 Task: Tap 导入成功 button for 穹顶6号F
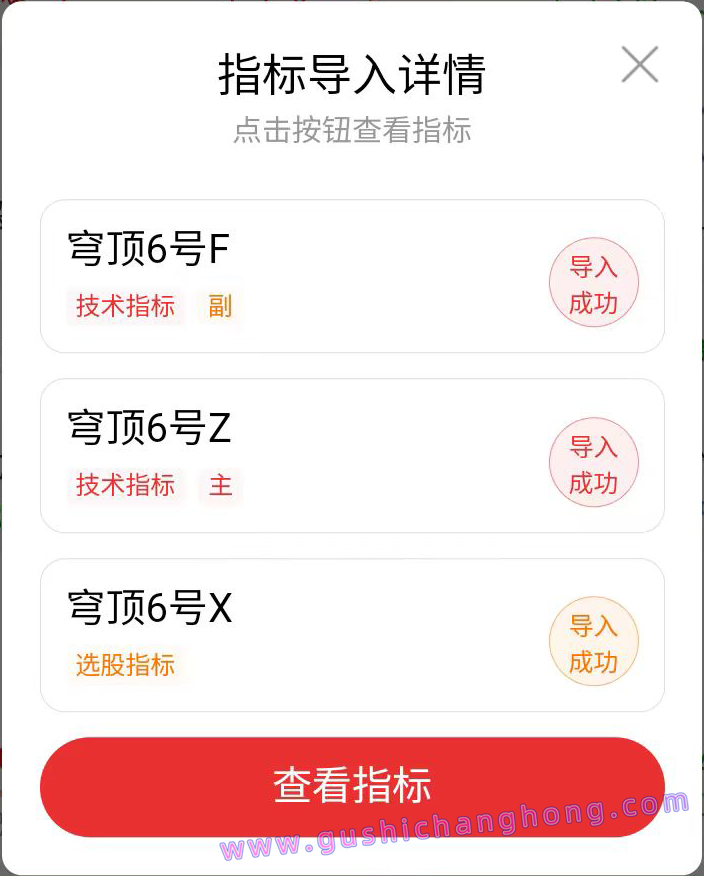tap(593, 285)
